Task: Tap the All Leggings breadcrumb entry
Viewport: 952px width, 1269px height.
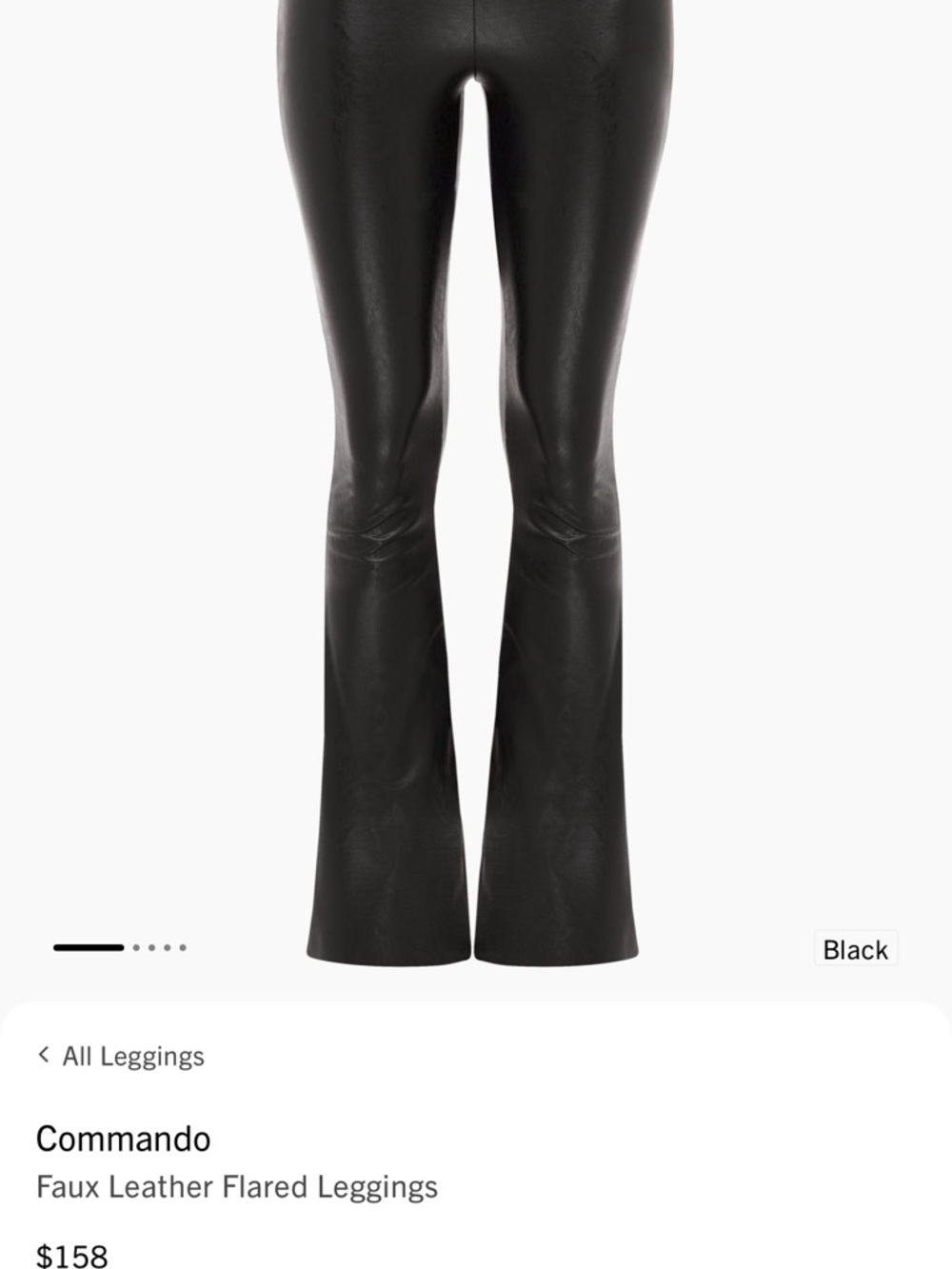Action: 131,1056
